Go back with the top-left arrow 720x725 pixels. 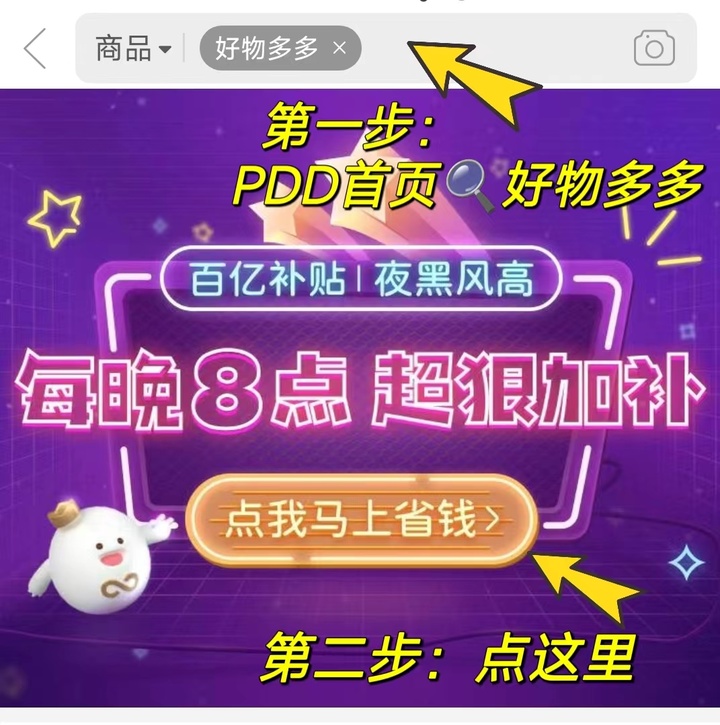coord(36,48)
